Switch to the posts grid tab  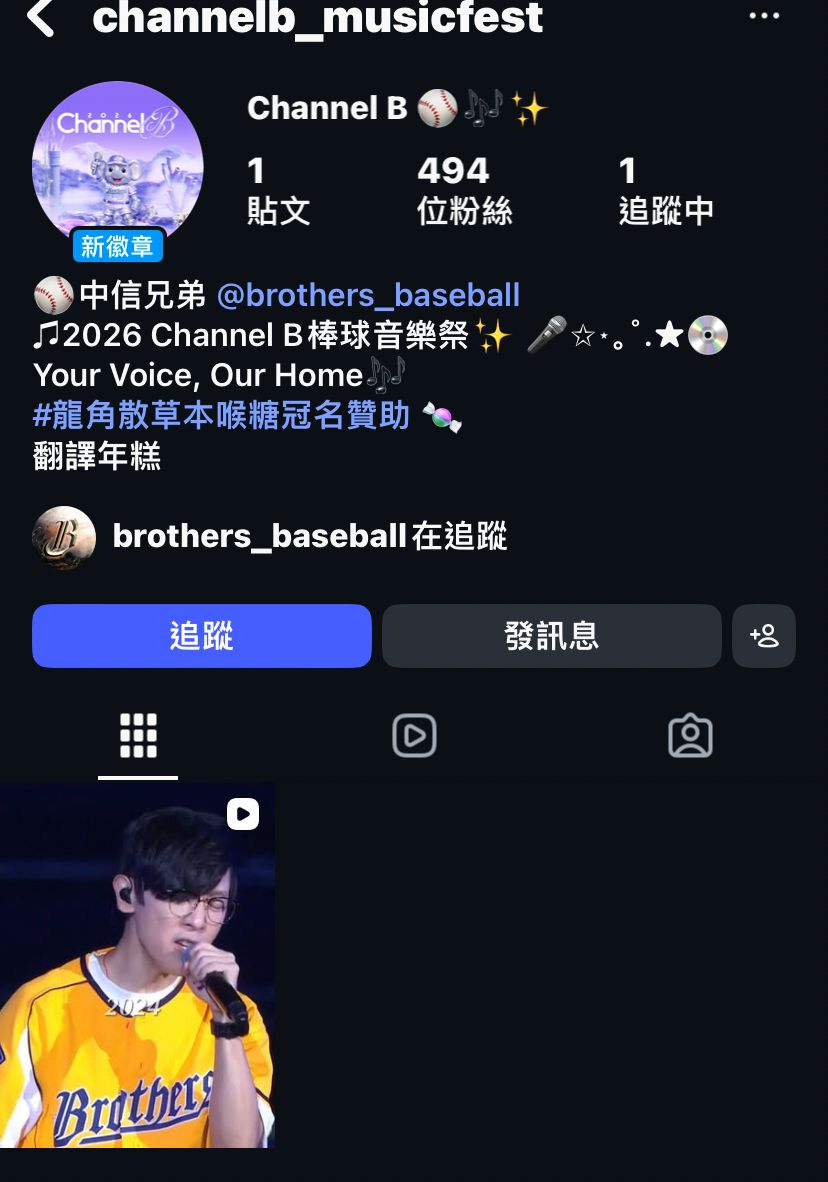click(138, 737)
